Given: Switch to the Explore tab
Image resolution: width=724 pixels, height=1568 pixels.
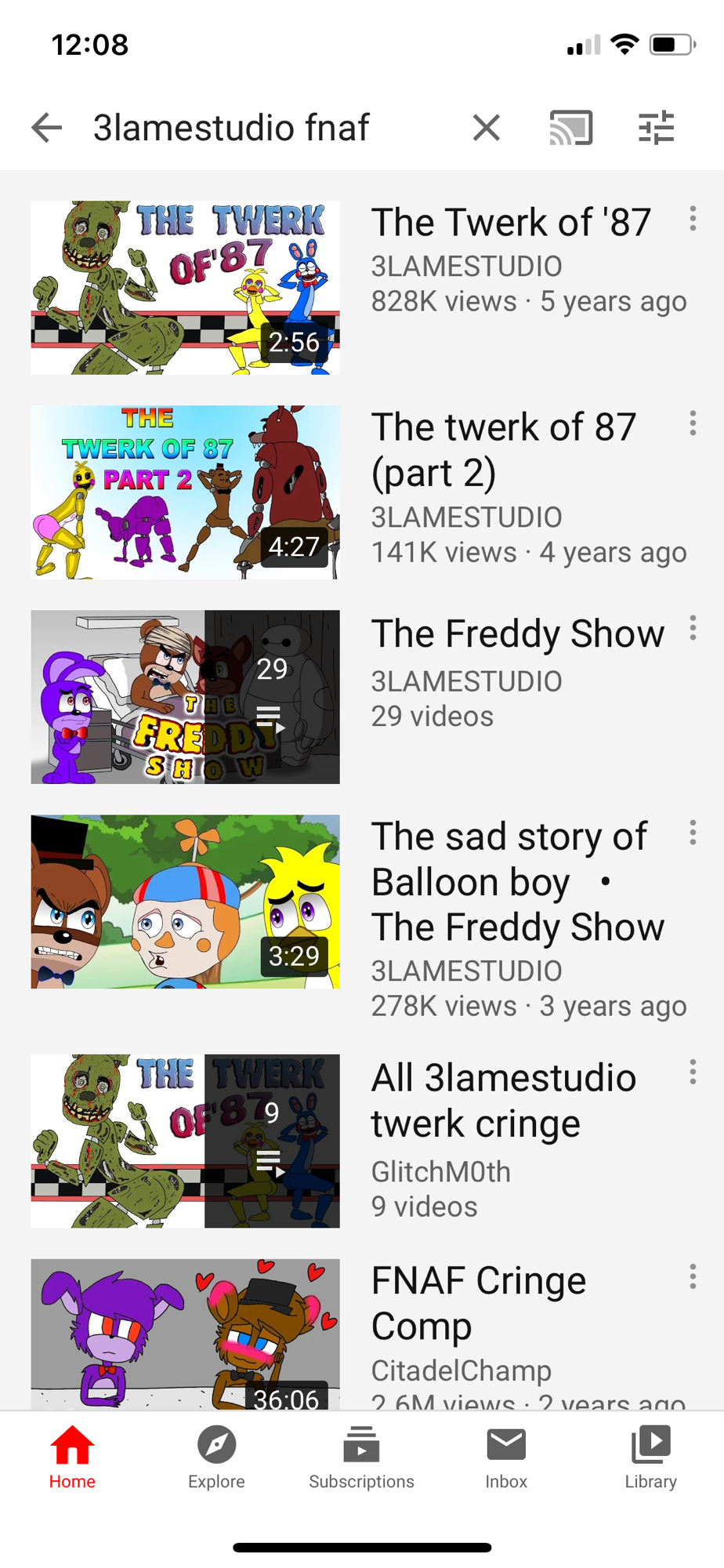Looking at the screenshot, I should [216, 1457].
